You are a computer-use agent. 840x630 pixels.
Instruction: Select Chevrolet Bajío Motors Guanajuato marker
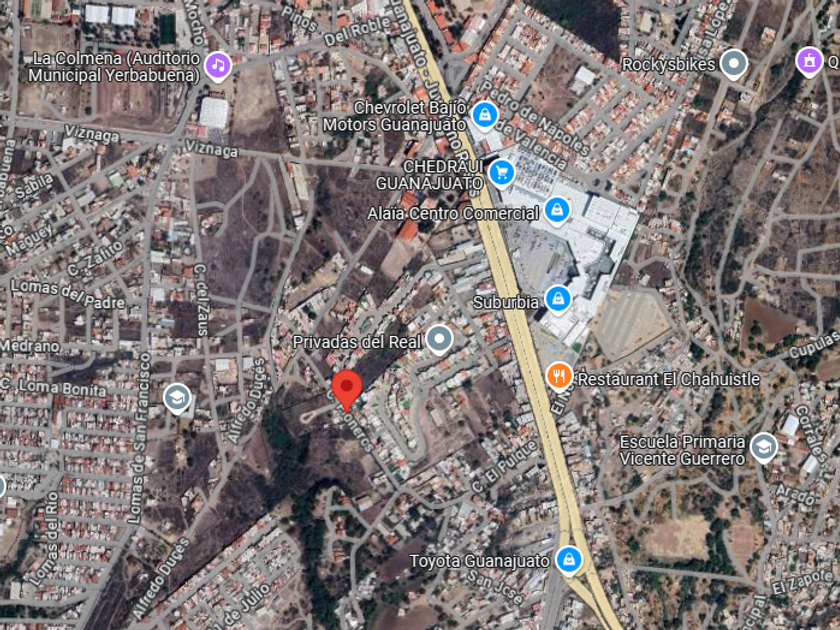coord(485,116)
